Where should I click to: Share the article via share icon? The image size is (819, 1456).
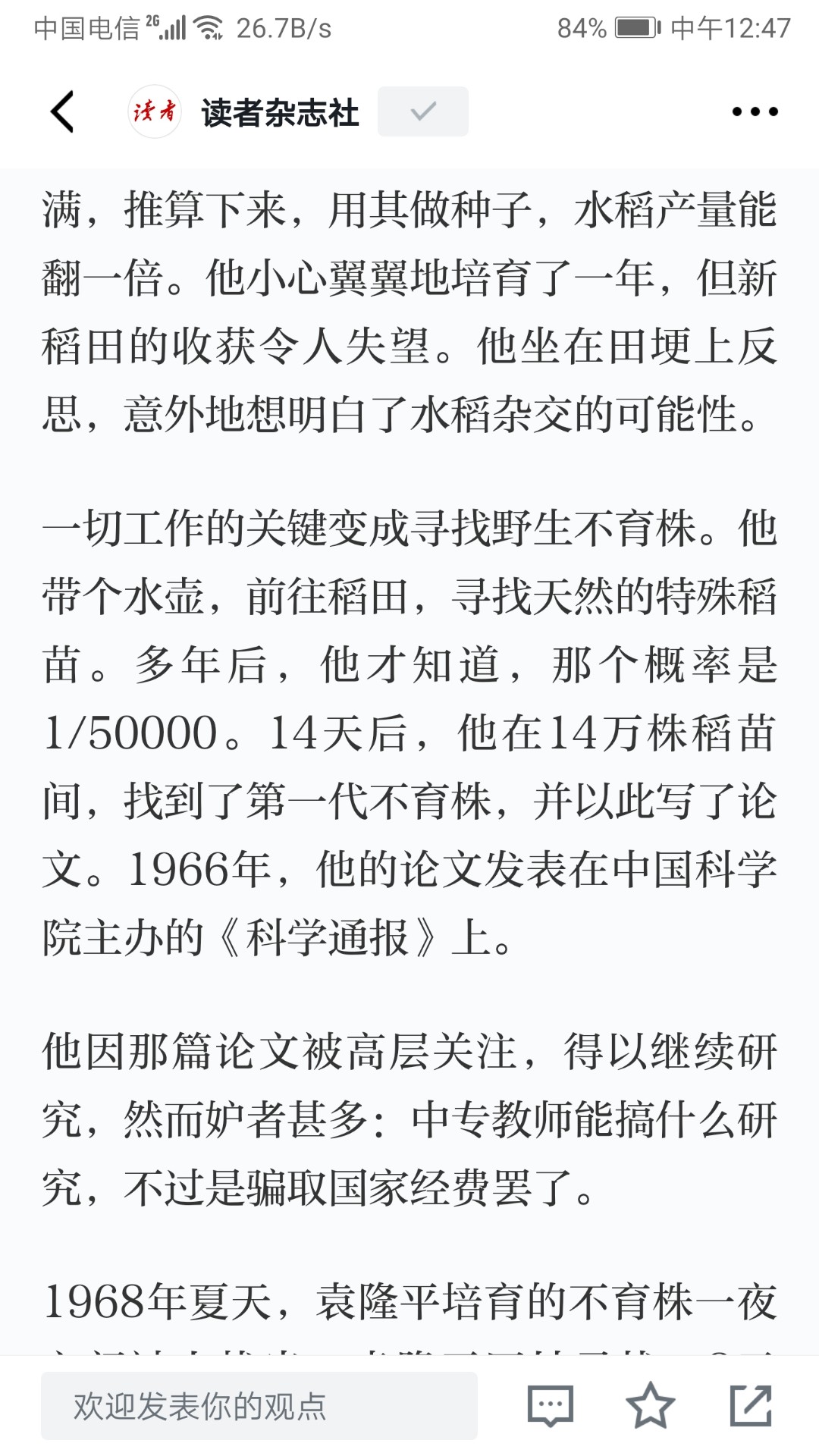click(751, 1405)
